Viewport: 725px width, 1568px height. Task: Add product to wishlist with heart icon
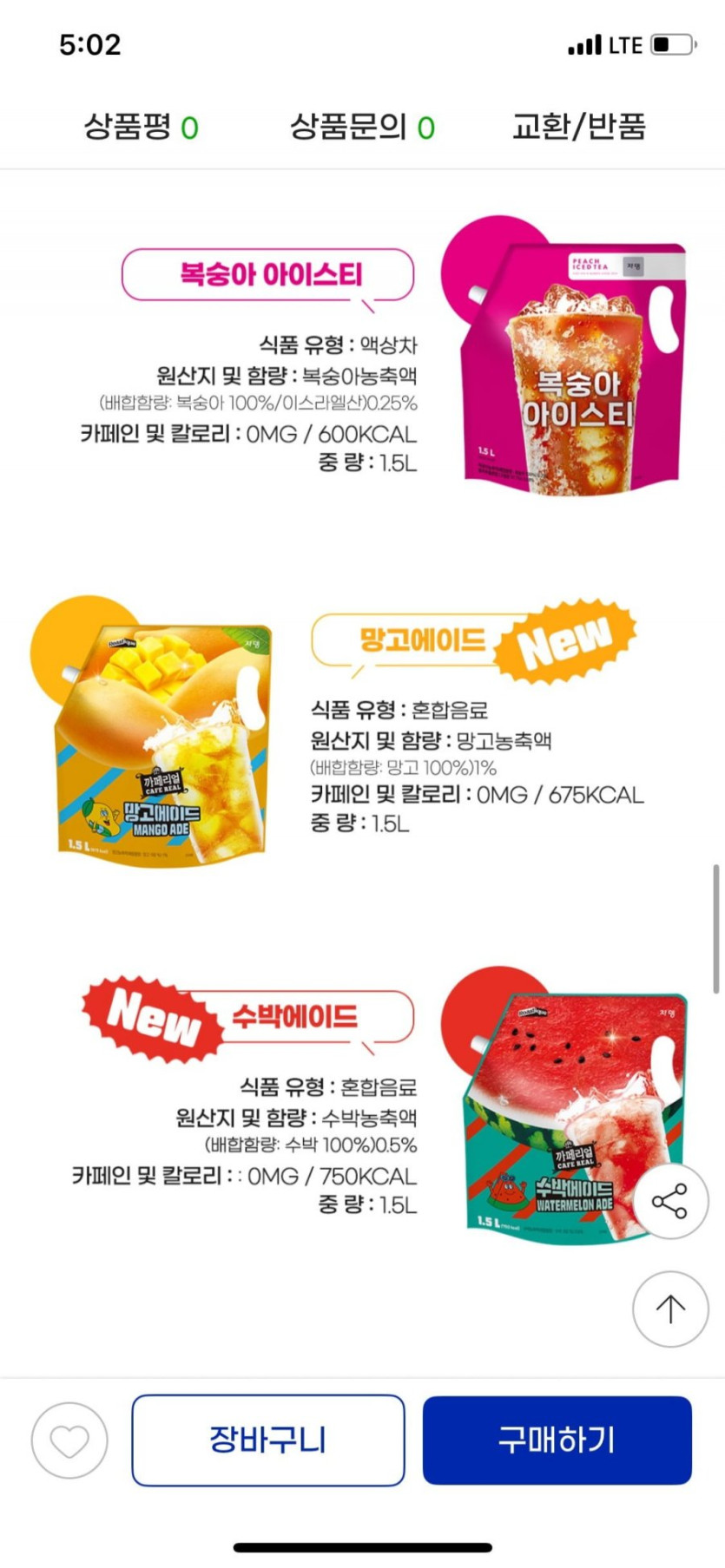[69, 1440]
